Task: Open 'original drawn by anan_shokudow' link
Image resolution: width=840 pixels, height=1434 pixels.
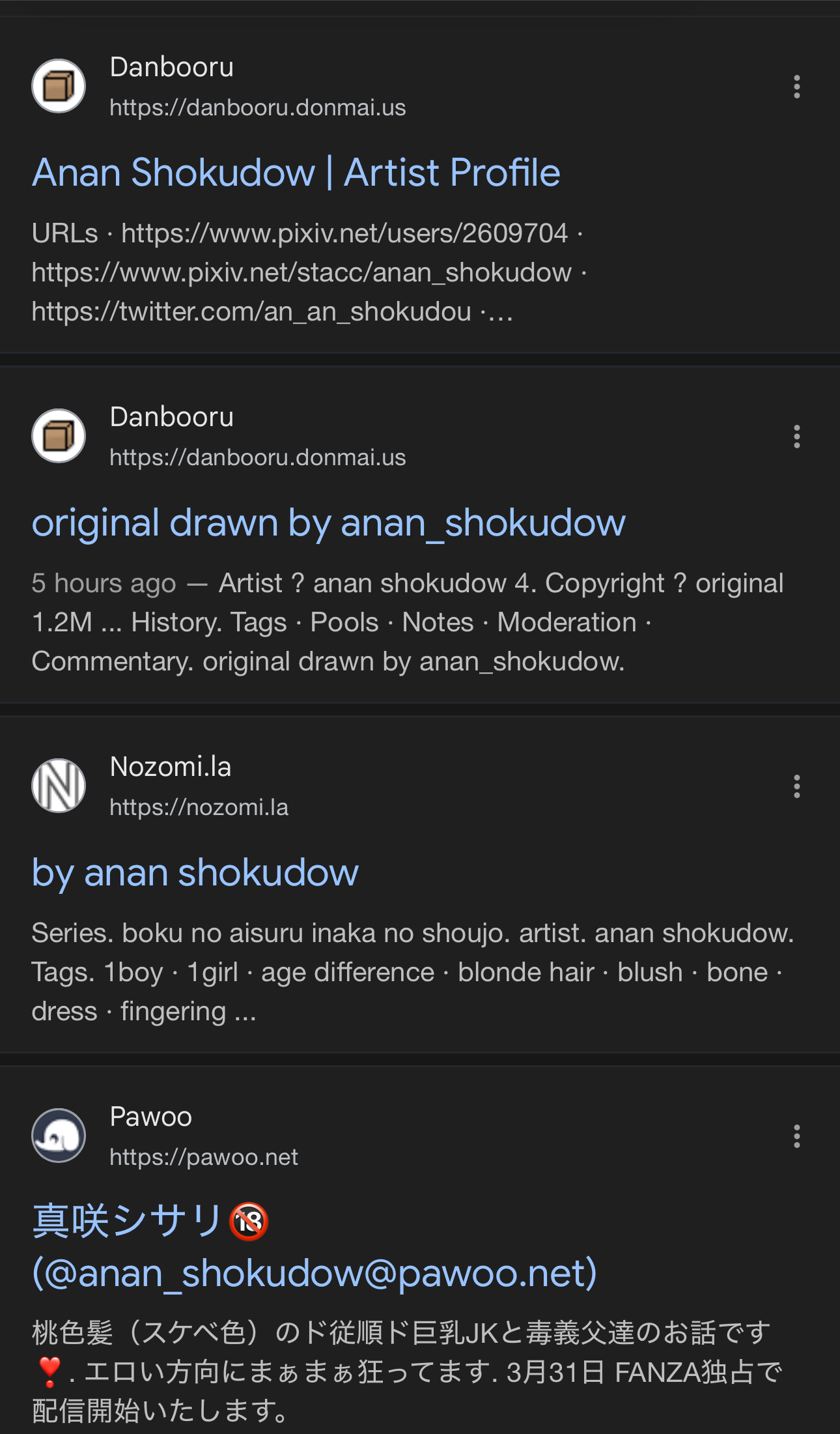Action: 329,523
